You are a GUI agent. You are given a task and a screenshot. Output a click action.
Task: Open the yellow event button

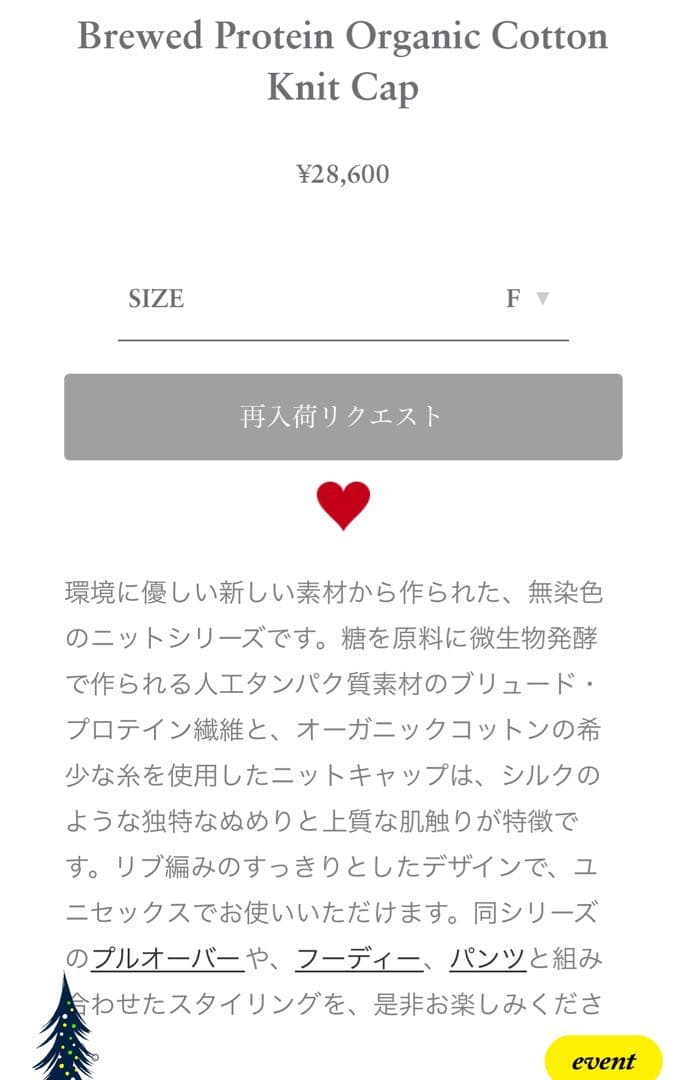[x=603, y=1060]
